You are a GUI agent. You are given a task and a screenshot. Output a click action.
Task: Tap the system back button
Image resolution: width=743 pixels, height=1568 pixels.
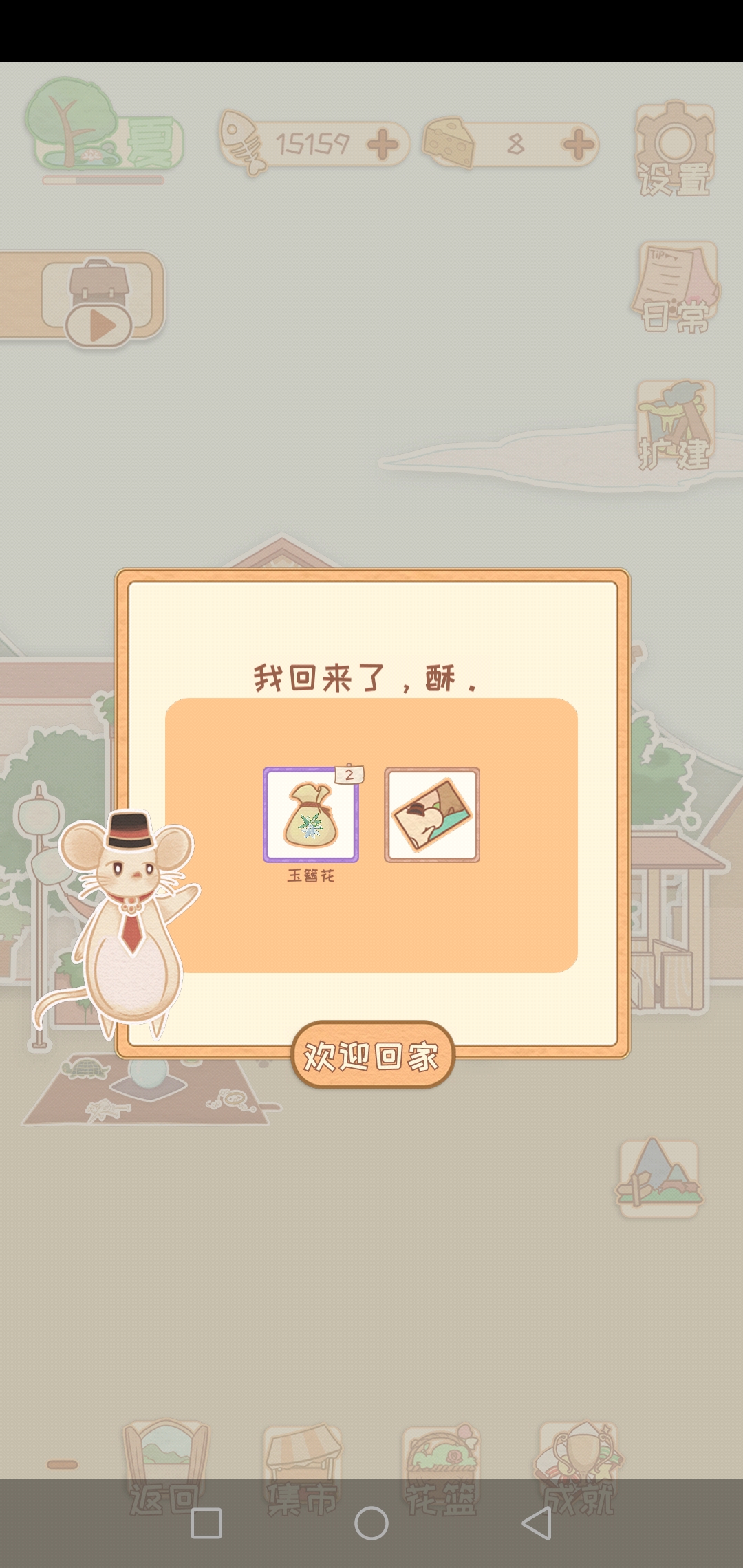(x=537, y=1523)
